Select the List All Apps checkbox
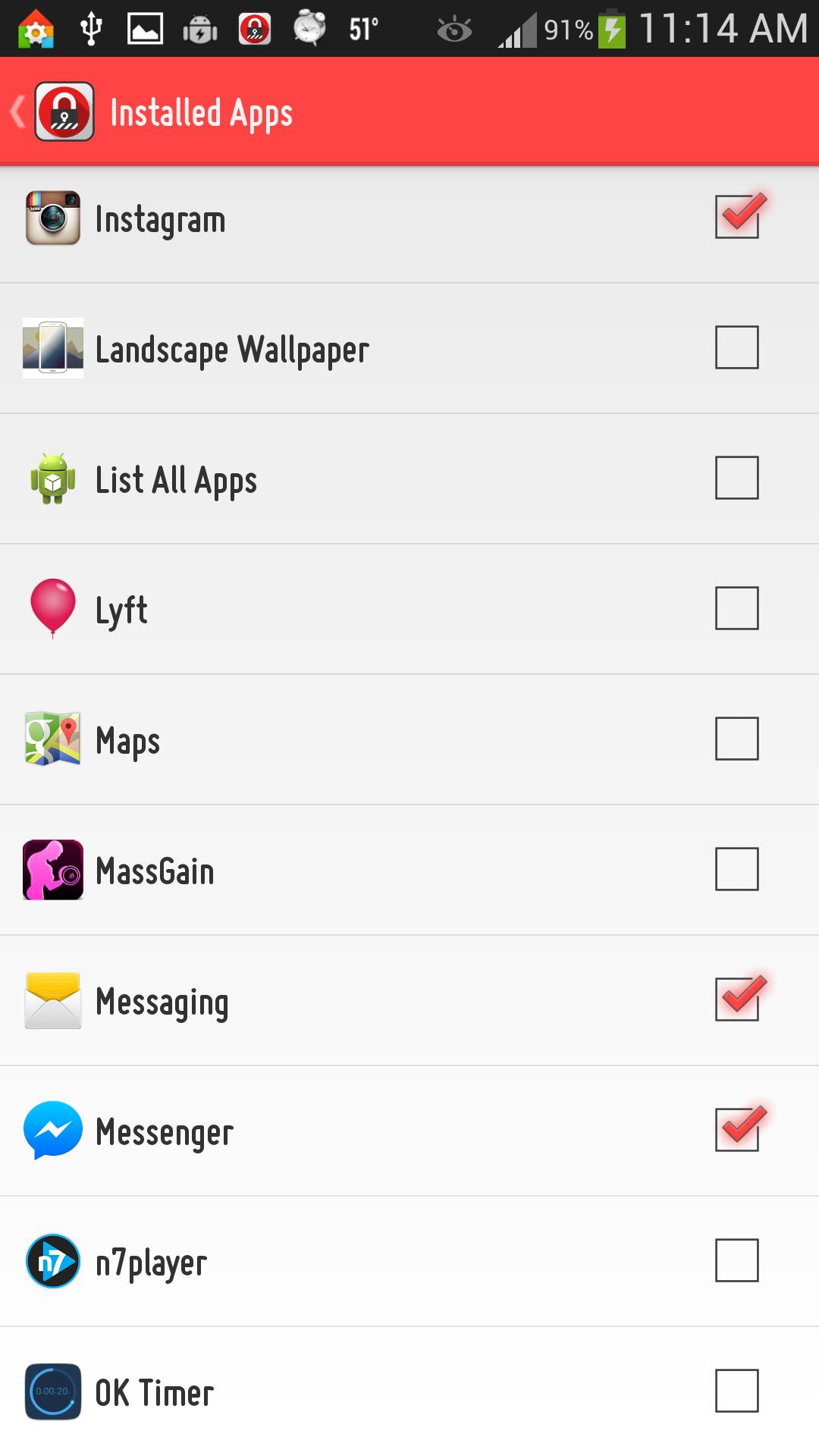 click(x=736, y=478)
